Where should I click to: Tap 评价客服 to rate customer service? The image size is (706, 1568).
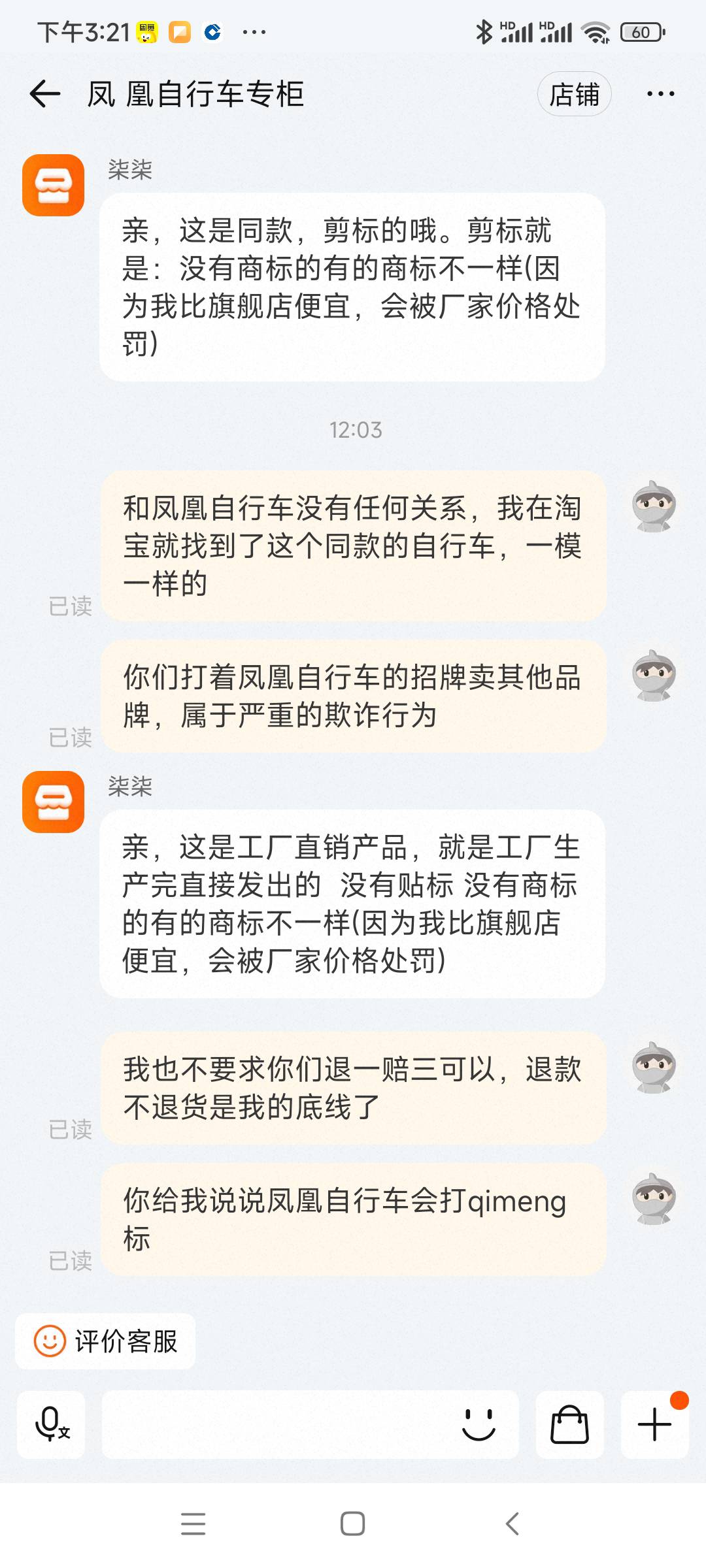point(106,1341)
